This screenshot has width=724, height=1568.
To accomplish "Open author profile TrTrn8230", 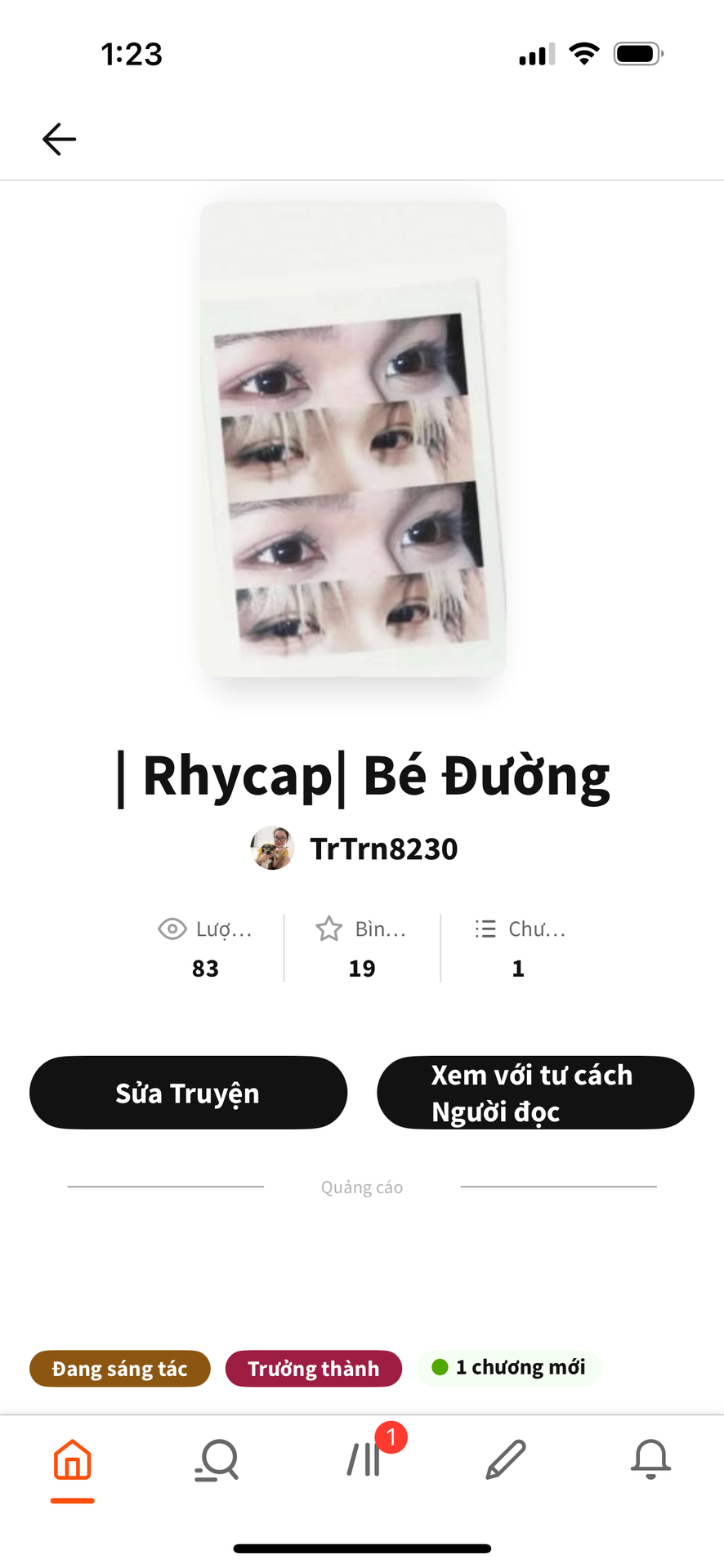I will pos(355,849).
